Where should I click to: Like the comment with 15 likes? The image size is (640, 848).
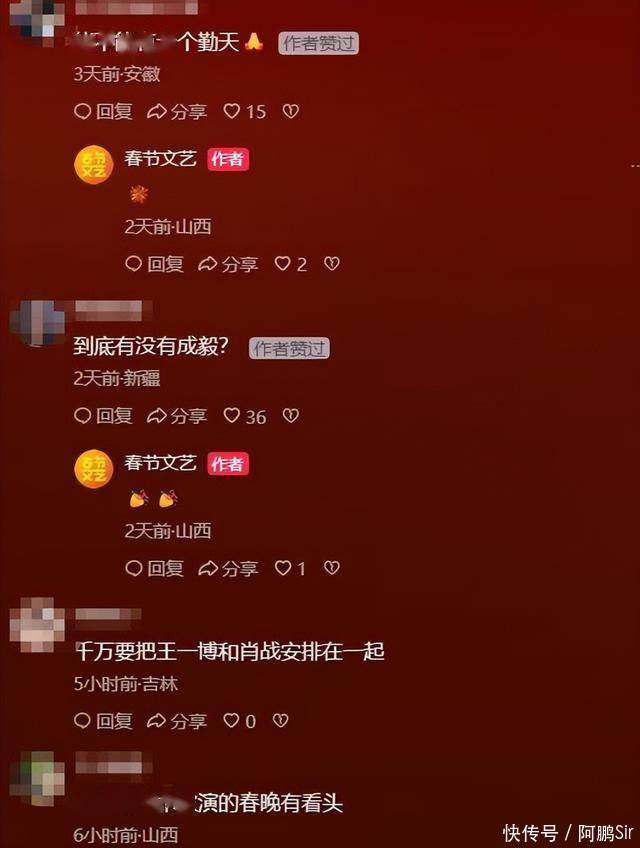click(x=245, y=111)
